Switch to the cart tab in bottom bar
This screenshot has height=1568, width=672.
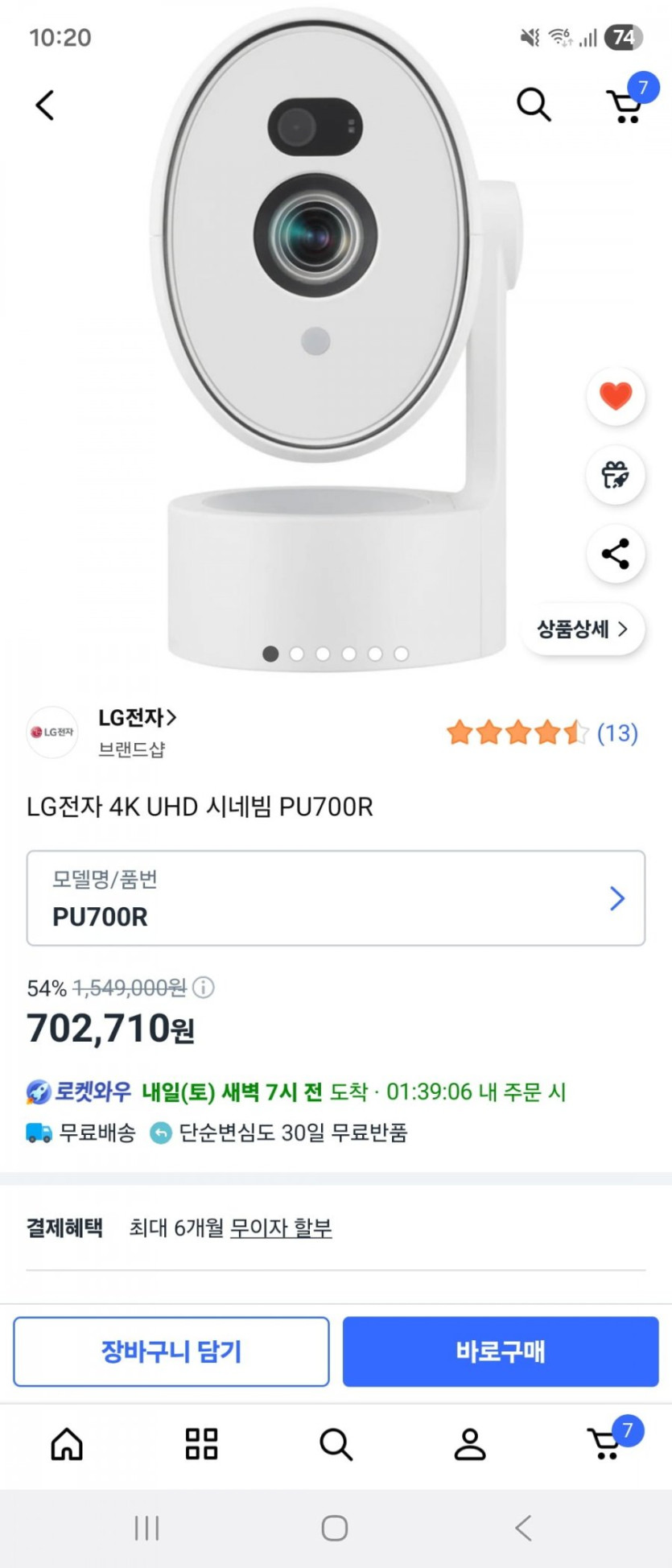pos(604,1444)
